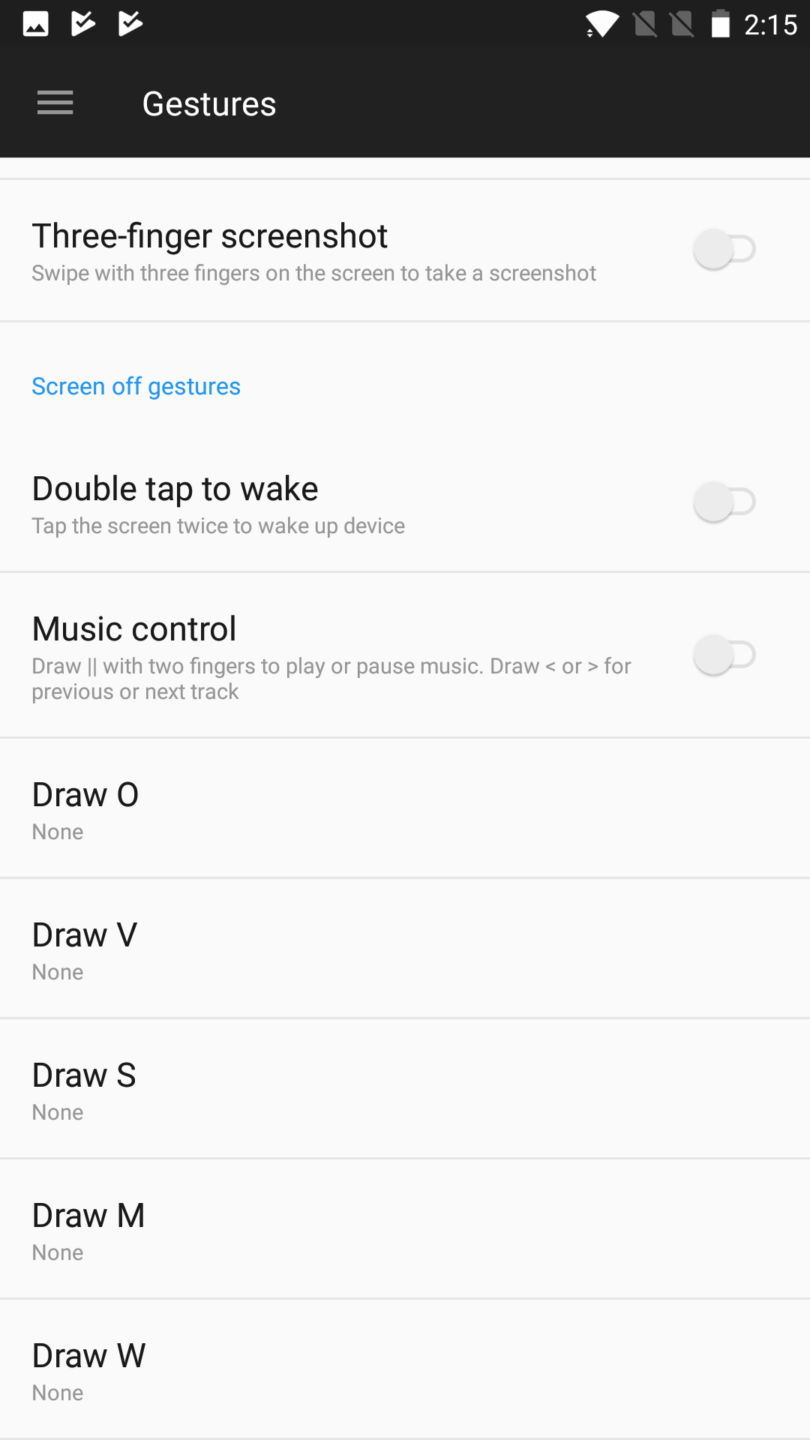Tap the Wi-Fi status icon
The width and height of the screenshot is (810, 1440).
(x=601, y=26)
